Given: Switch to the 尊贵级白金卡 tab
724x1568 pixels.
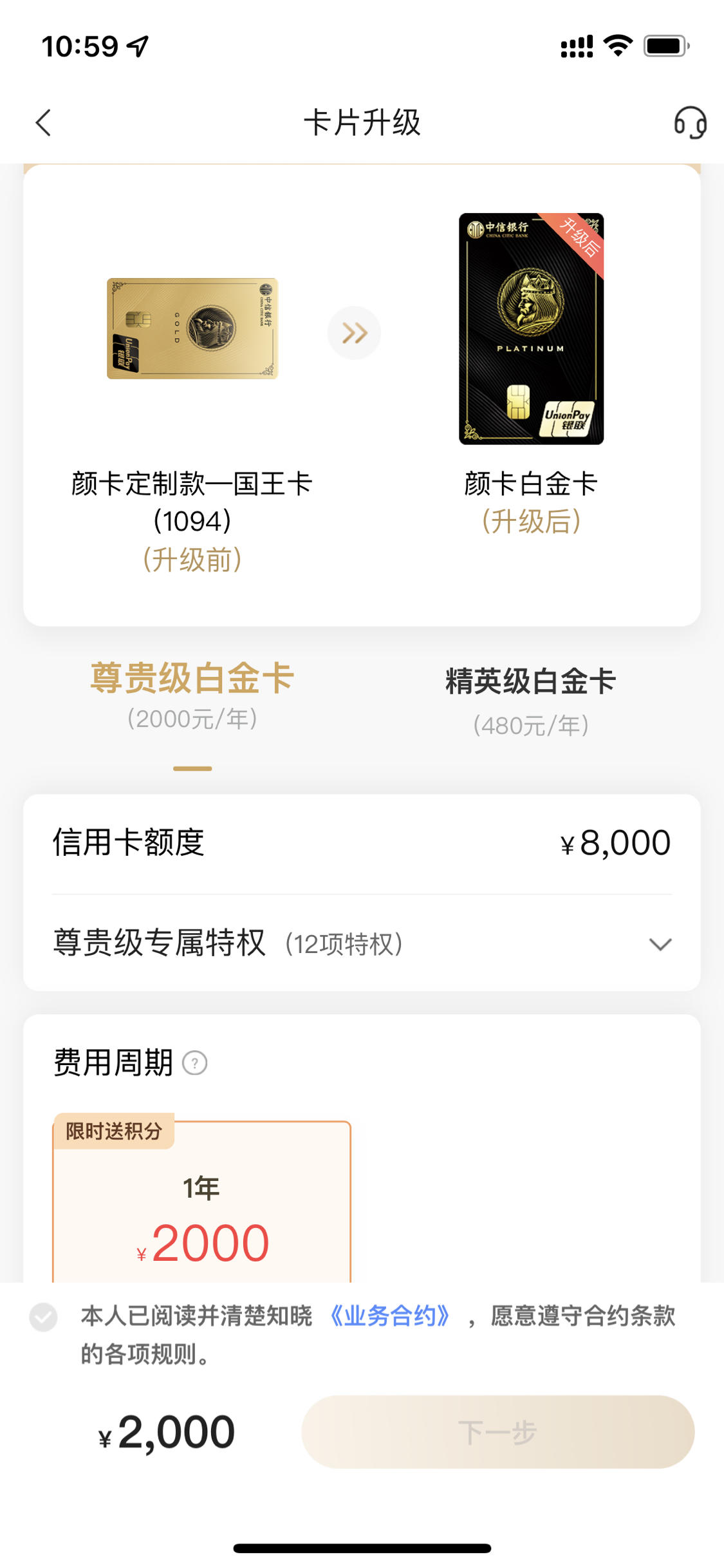Looking at the screenshot, I should [x=192, y=697].
